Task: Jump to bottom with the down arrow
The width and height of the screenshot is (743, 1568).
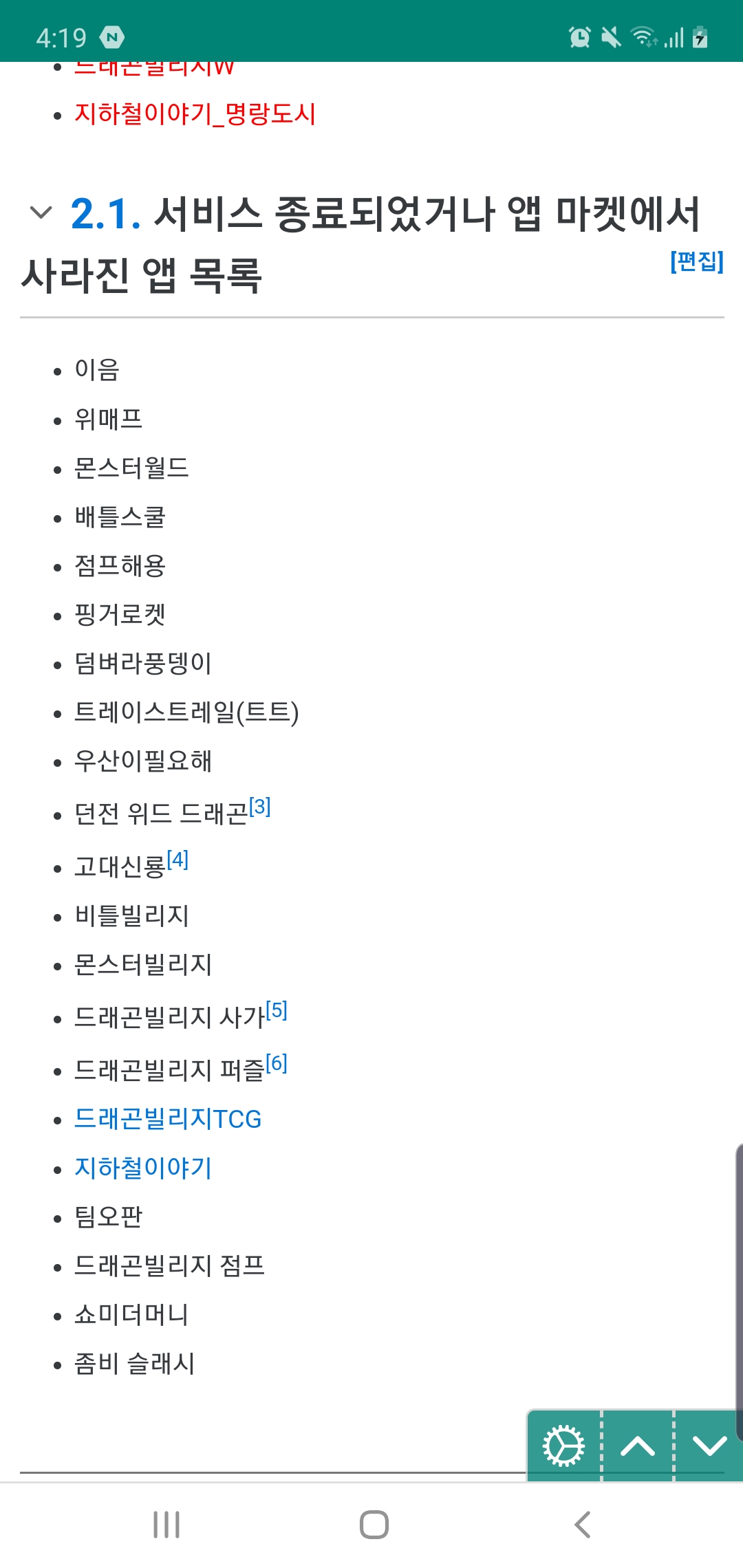Action: (710, 1446)
